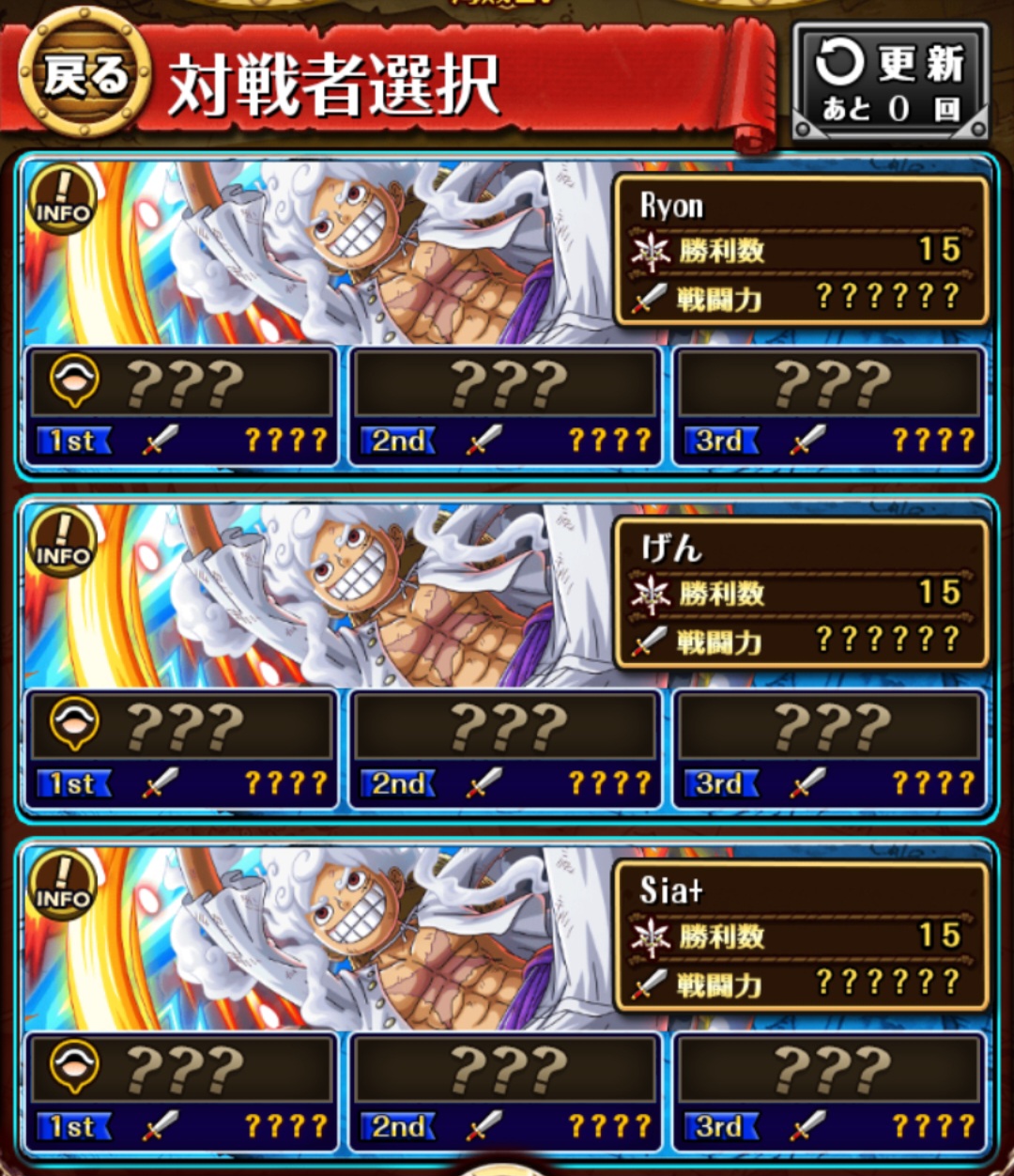The width and height of the screenshot is (1014, 1176).
Task: Tap the 戻る back button
Action: pos(84,77)
